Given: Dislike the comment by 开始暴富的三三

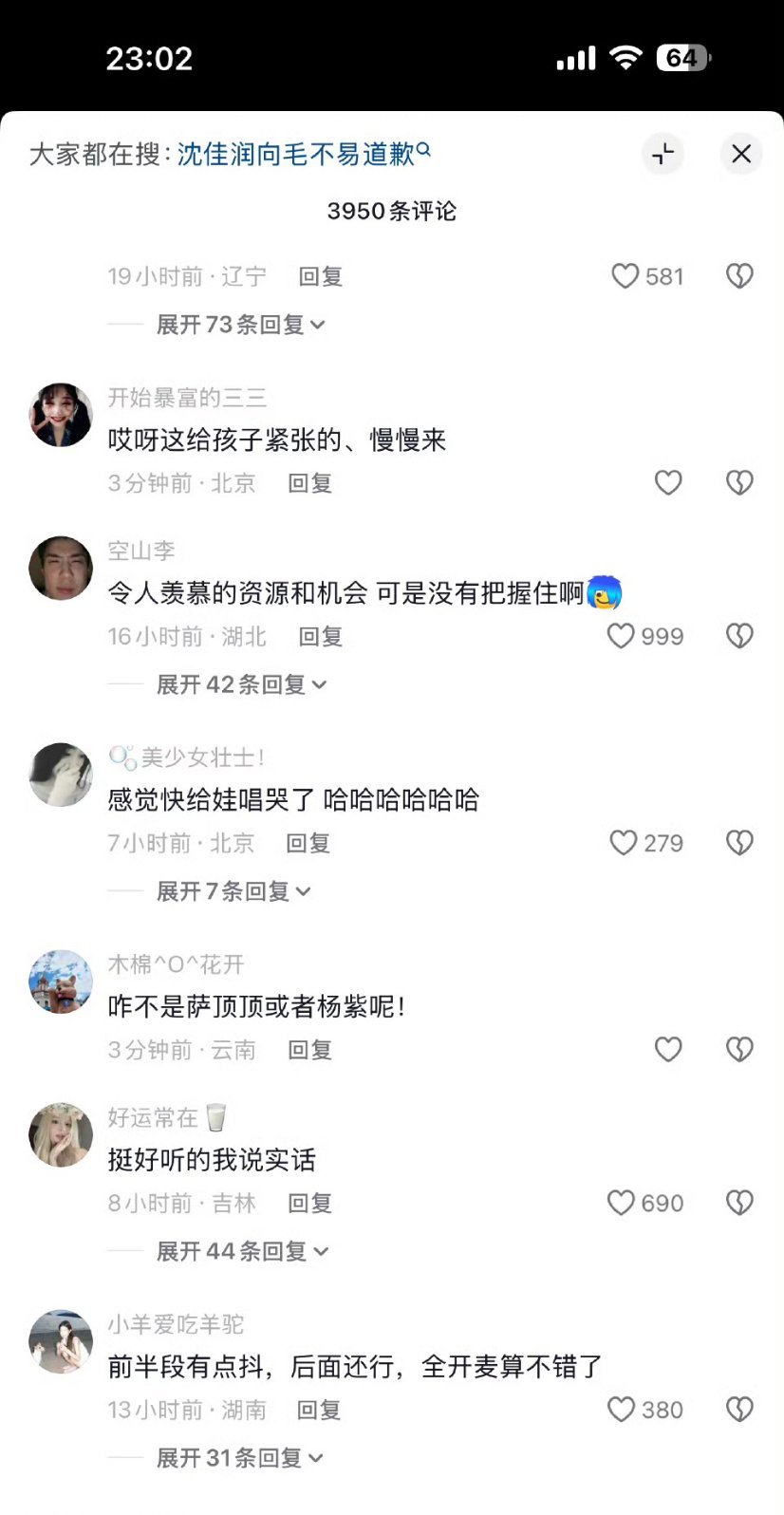Looking at the screenshot, I should (739, 483).
